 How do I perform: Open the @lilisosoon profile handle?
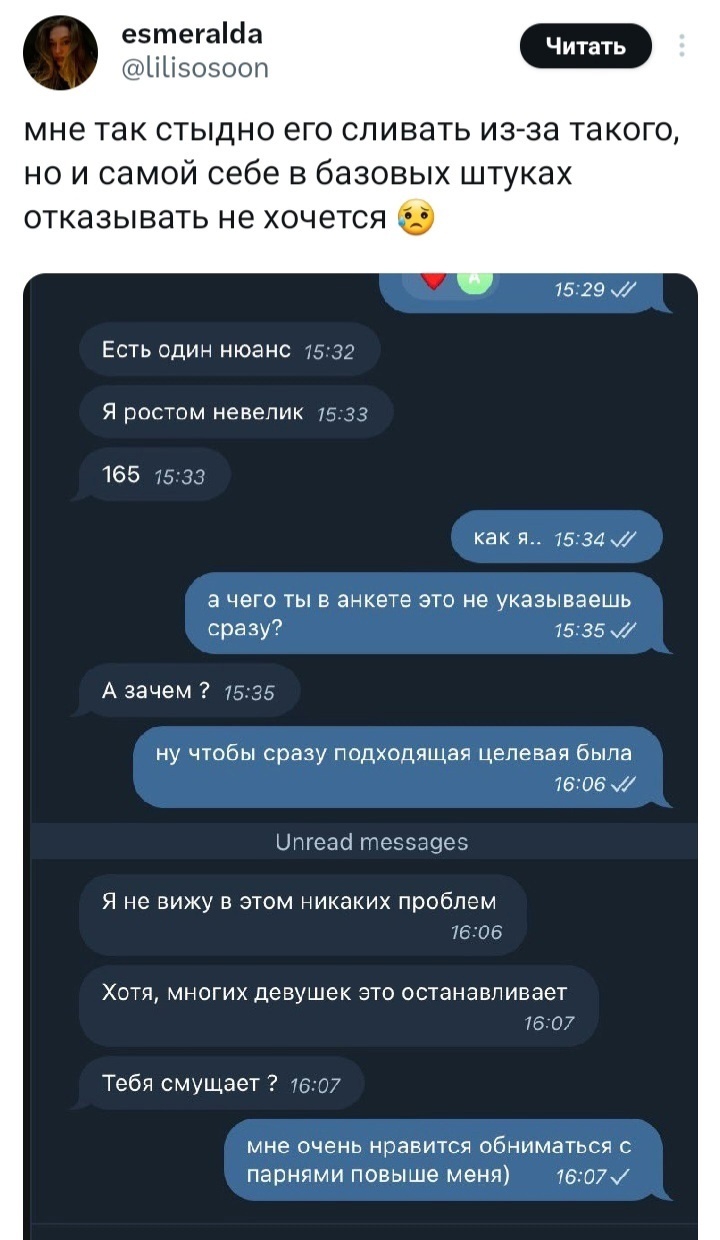tap(194, 67)
